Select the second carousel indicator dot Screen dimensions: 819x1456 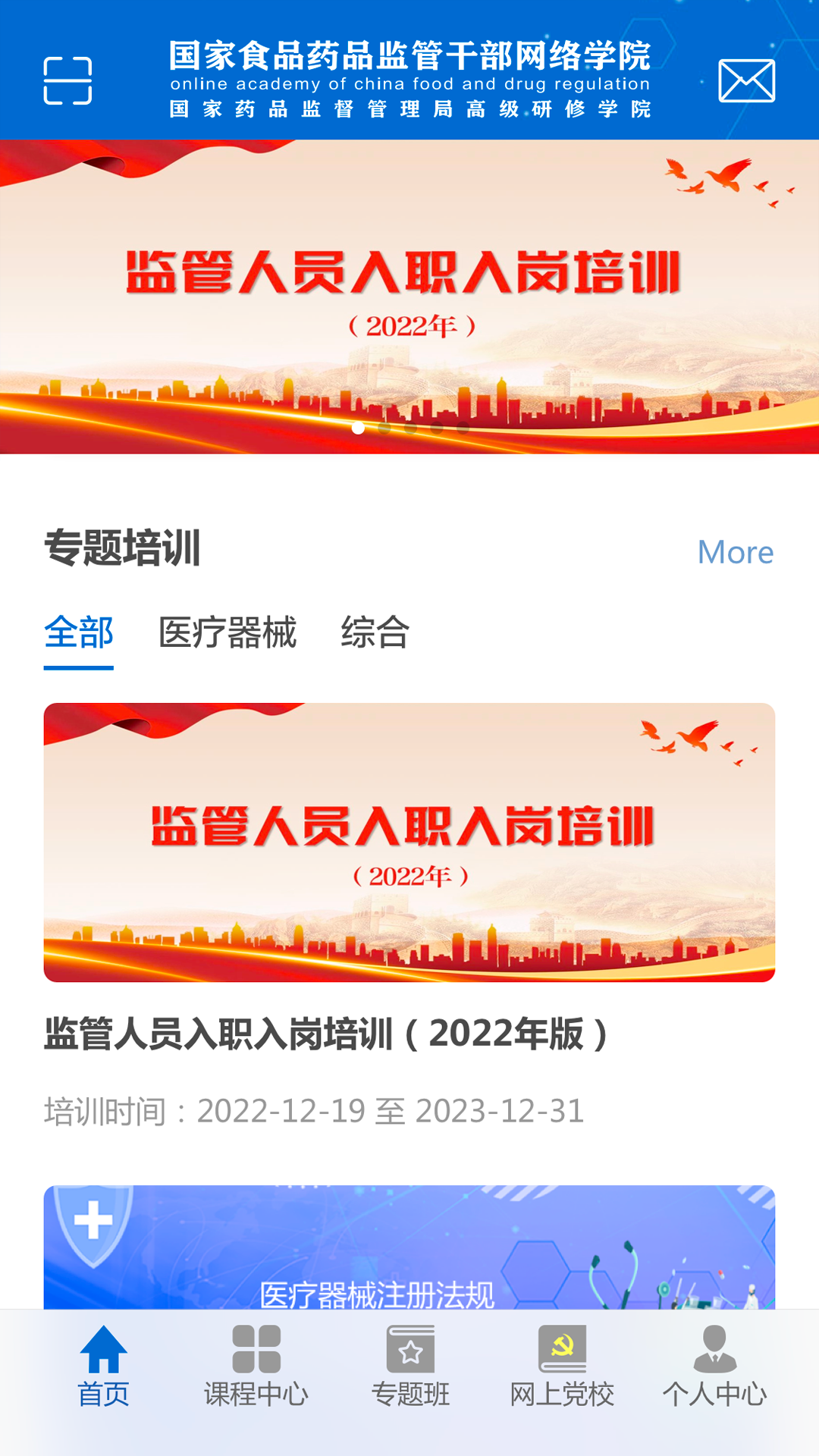pos(384,429)
